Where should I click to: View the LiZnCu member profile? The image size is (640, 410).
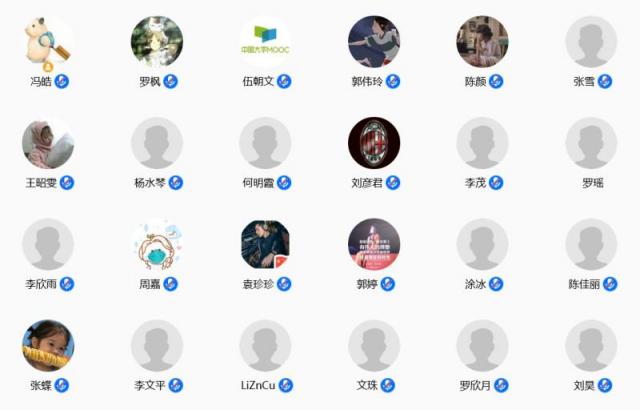coord(265,346)
